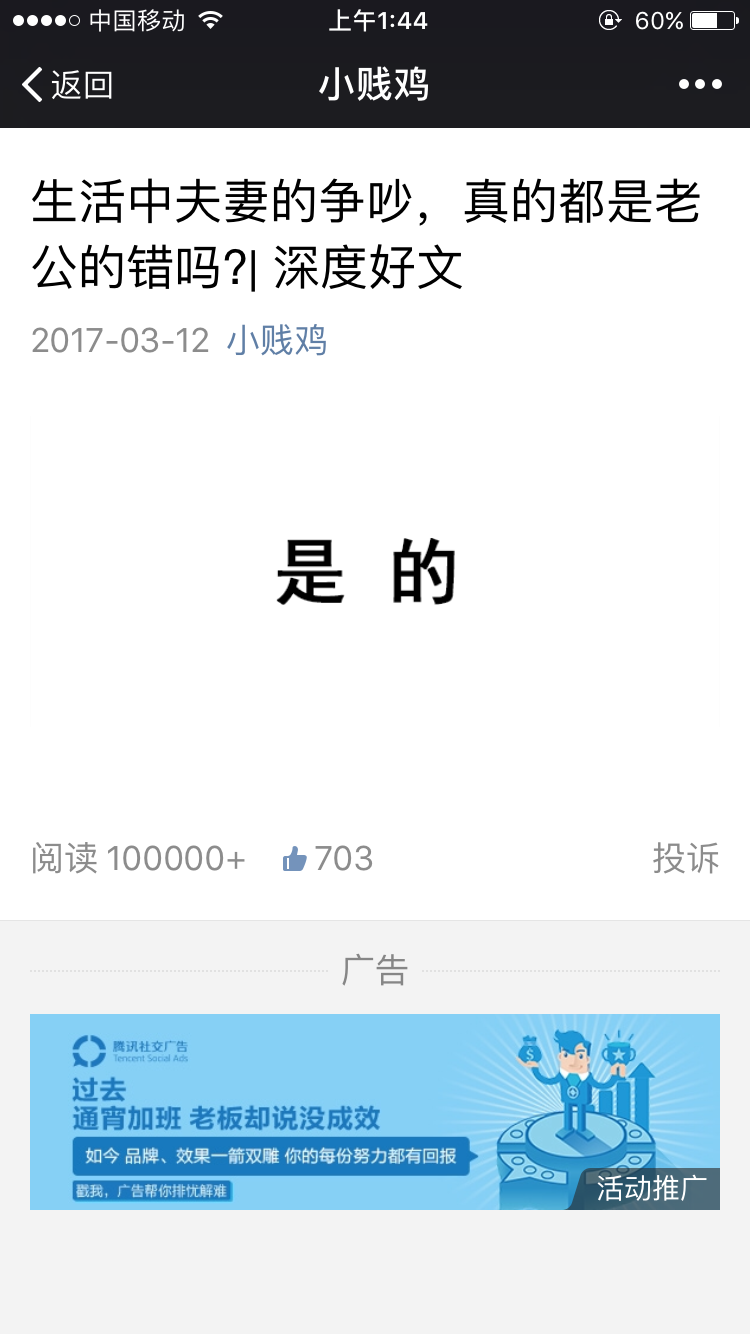This screenshot has height=1334, width=750.
Task: Open the 小贱鸡 account link under the title
Action: tap(277, 341)
